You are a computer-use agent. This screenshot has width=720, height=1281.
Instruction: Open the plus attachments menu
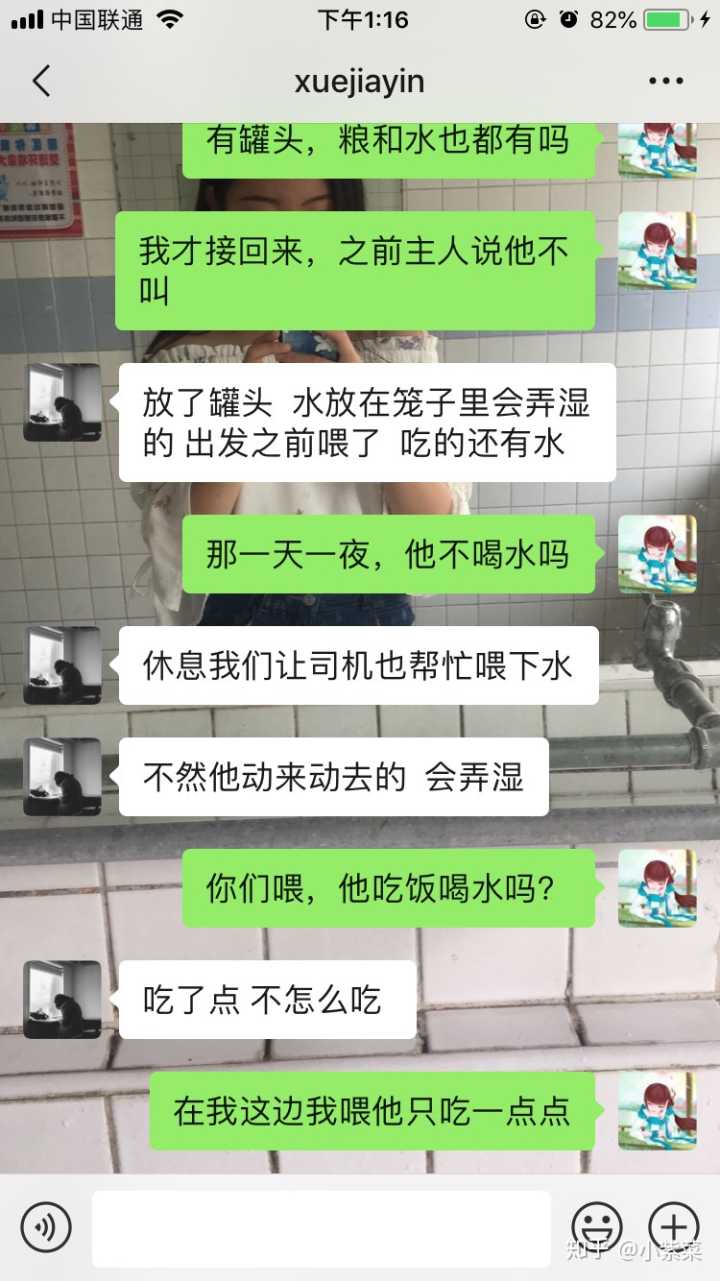(x=674, y=1227)
